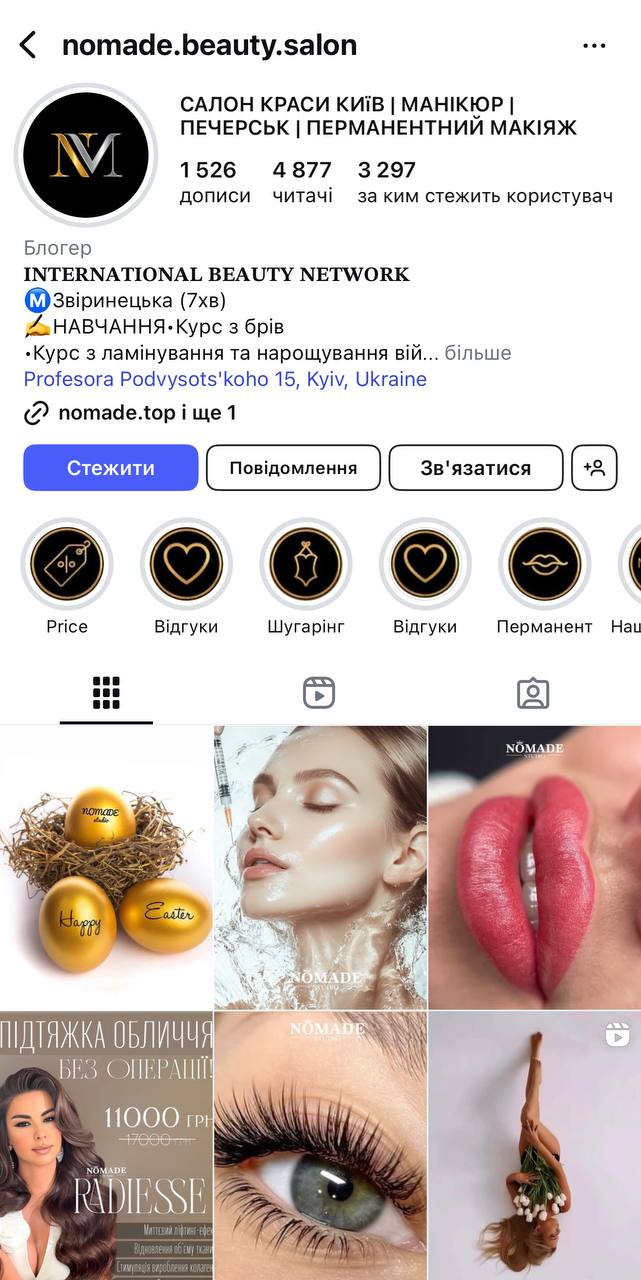Go back from nomade.beauty.salon profile

click(x=28, y=45)
